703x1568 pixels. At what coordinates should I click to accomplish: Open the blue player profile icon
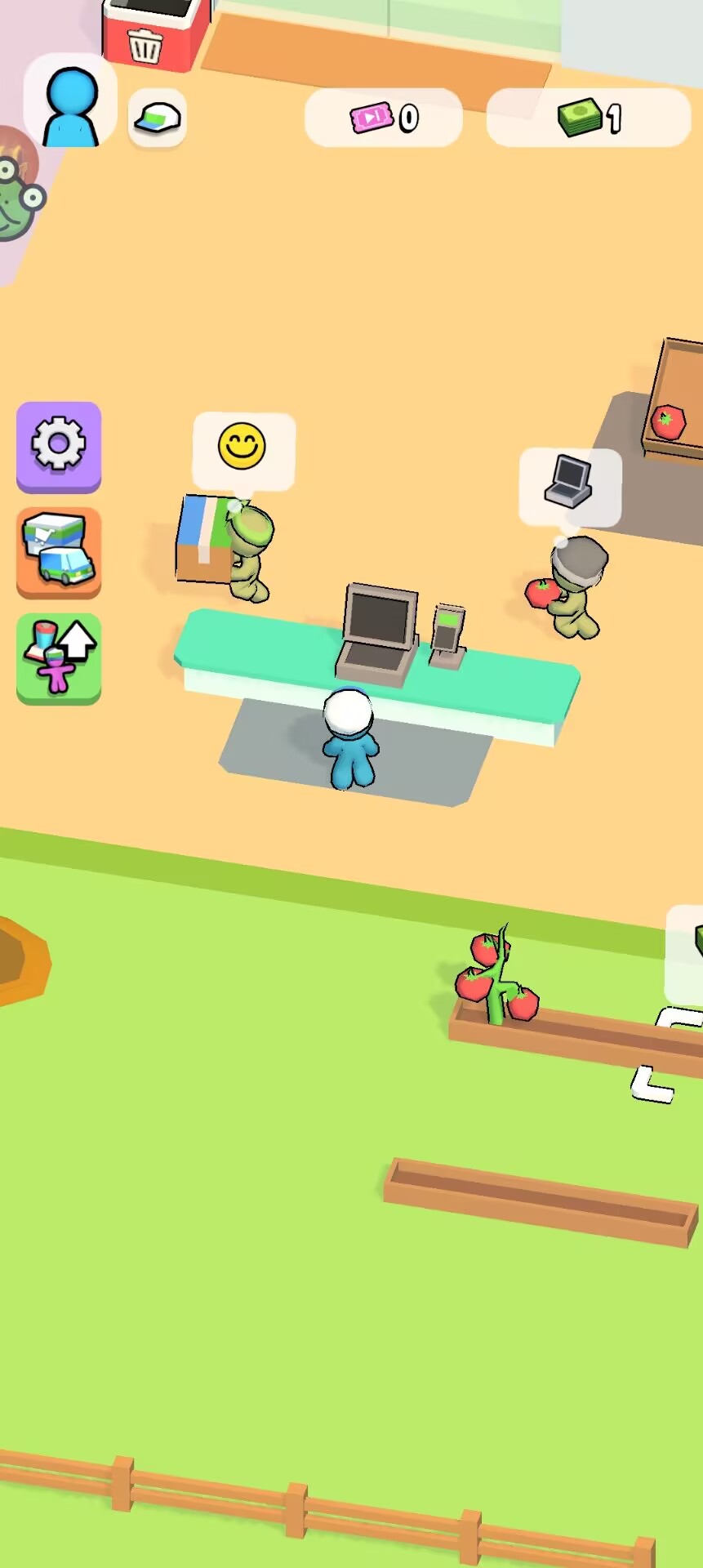[70, 103]
